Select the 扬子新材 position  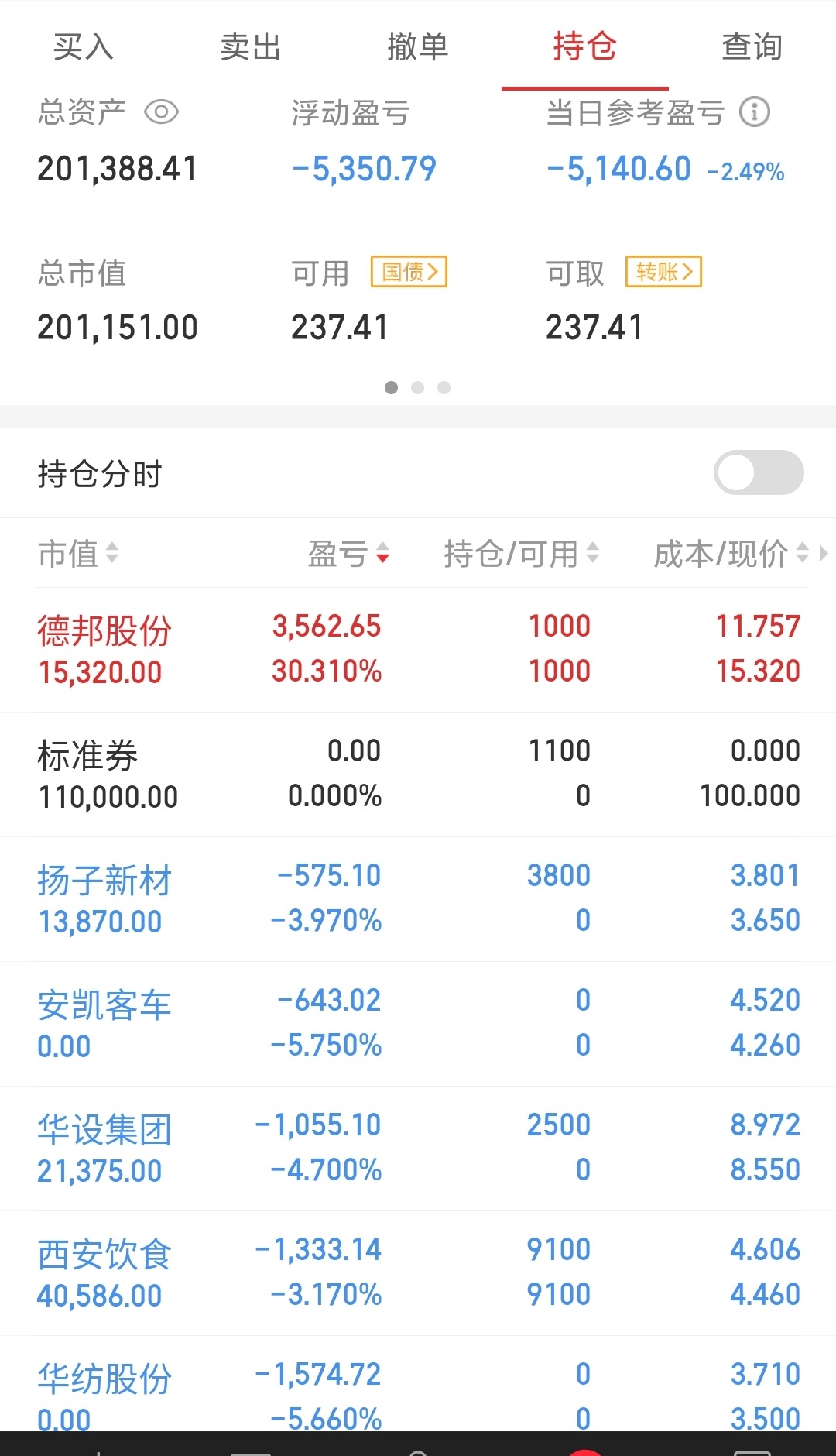click(x=418, y=899)
